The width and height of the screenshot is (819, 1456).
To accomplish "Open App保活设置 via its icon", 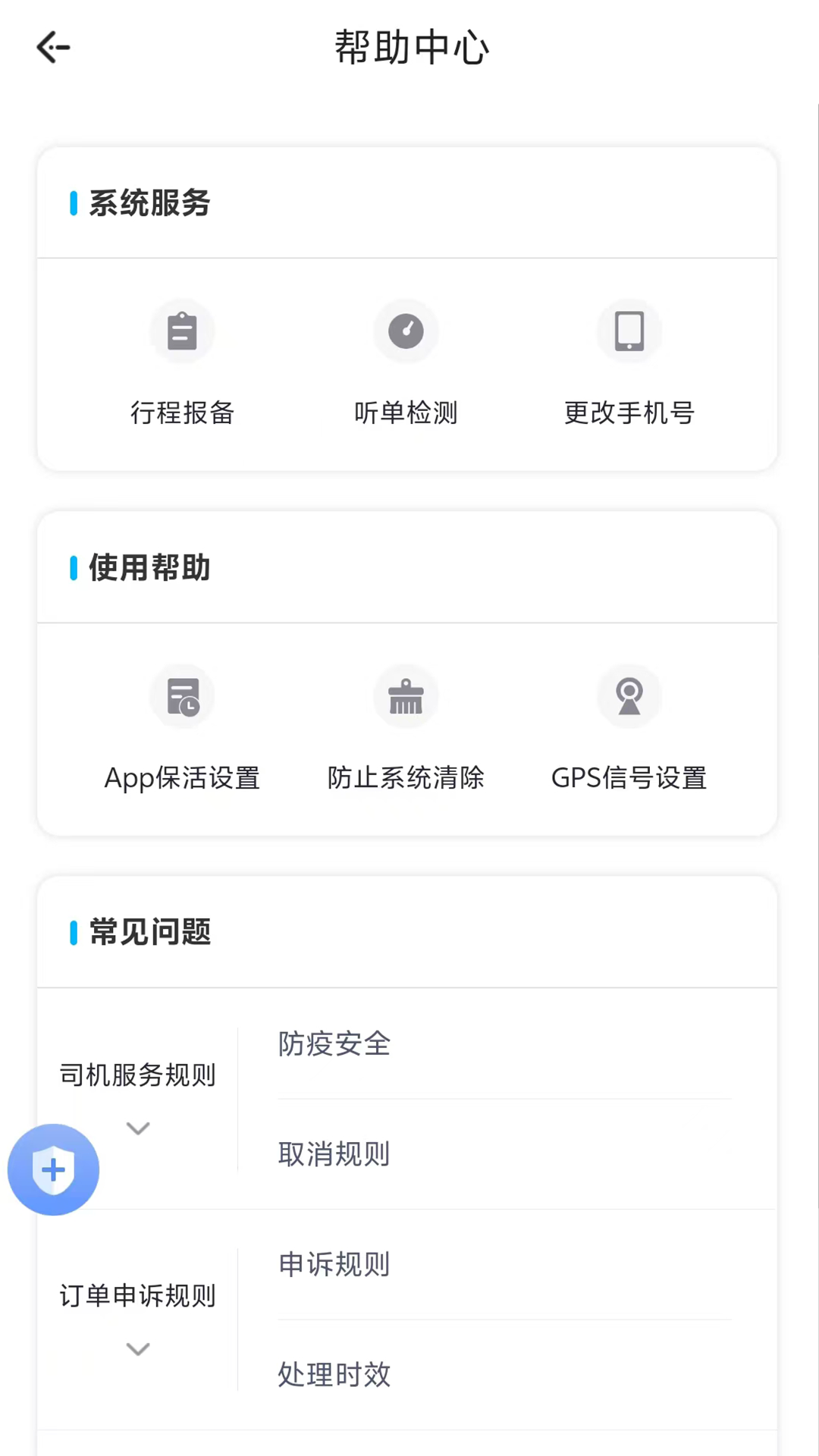I will click(x=182, y=696).
